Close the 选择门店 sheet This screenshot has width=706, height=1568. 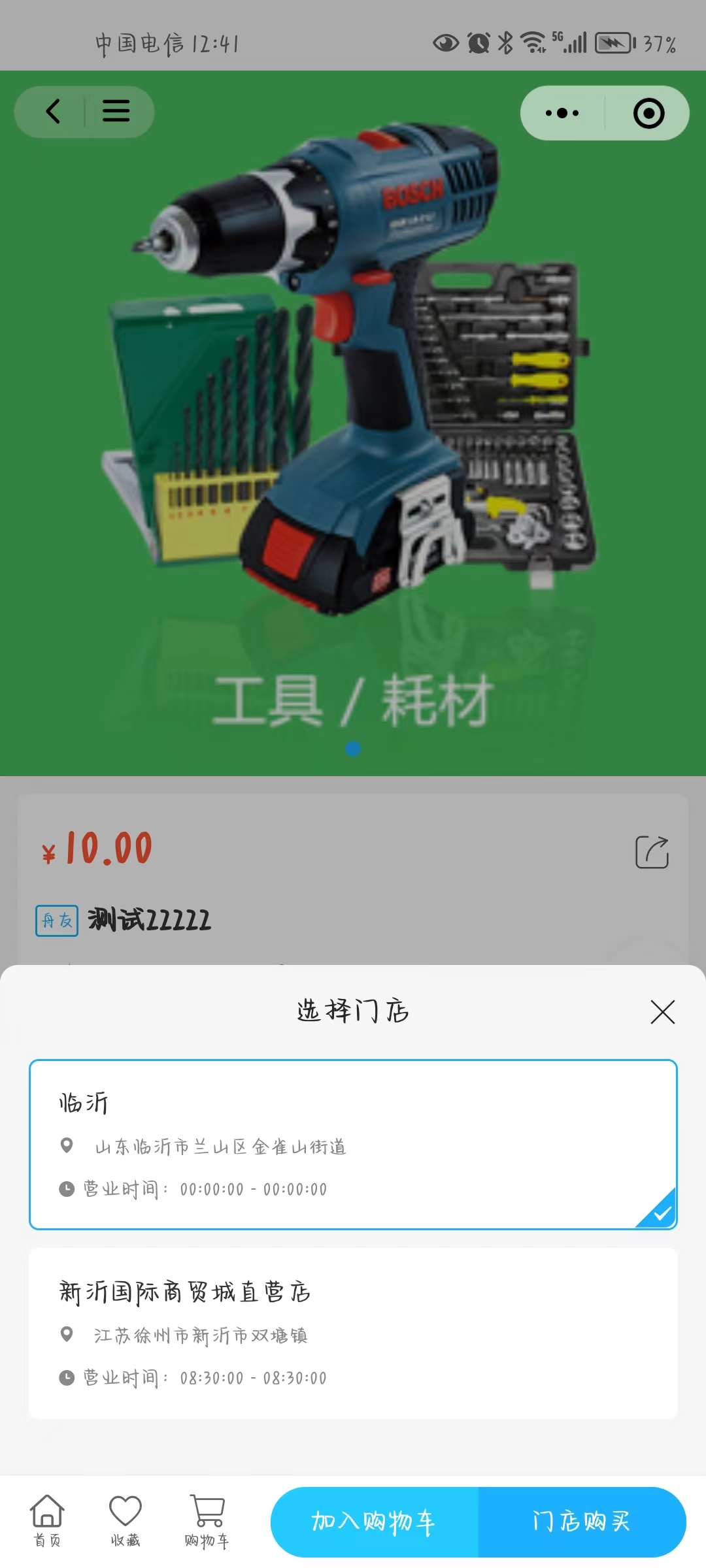click(x=662, y=1012)
